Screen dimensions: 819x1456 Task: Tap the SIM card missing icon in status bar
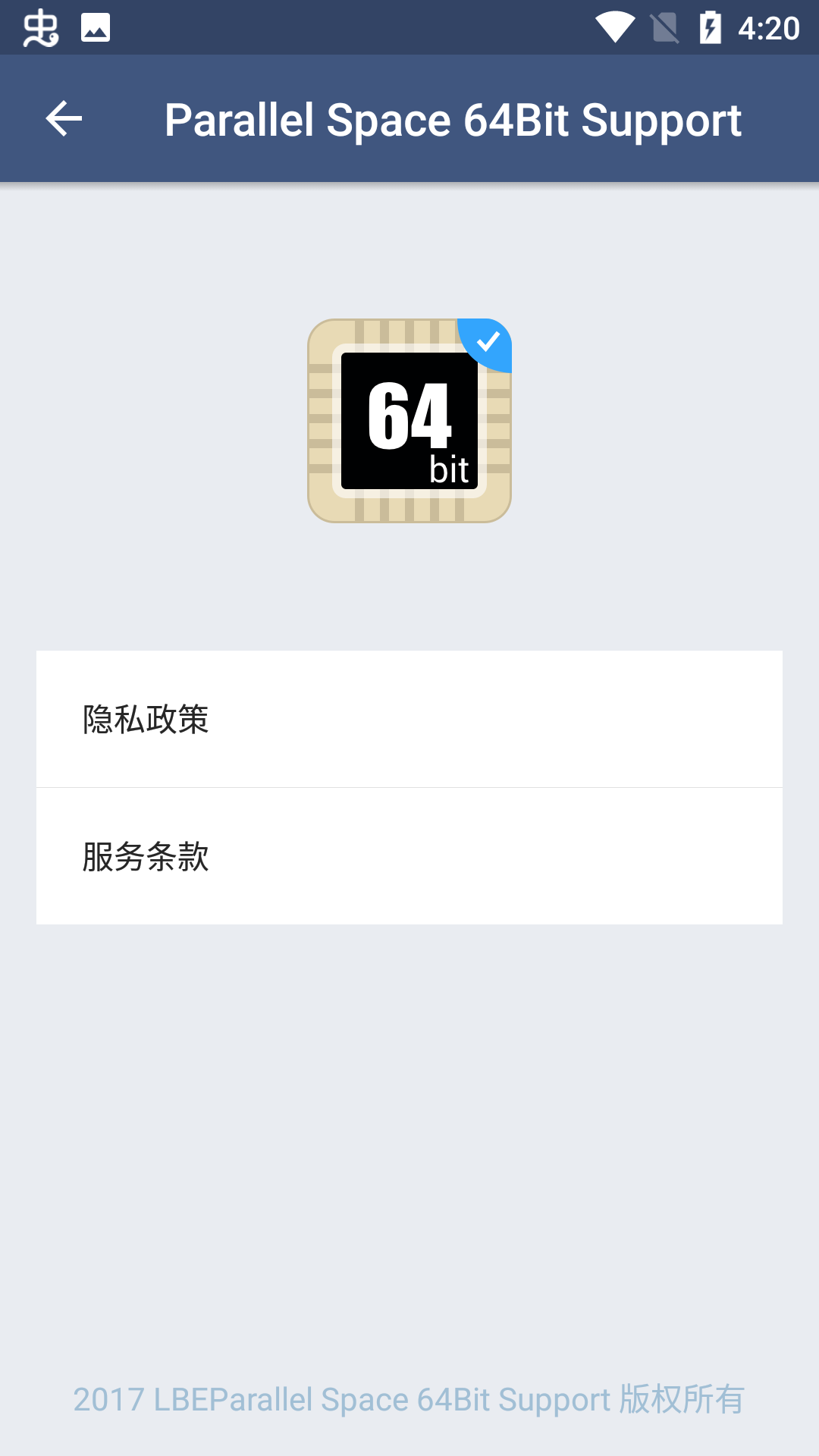pos(664,27)
